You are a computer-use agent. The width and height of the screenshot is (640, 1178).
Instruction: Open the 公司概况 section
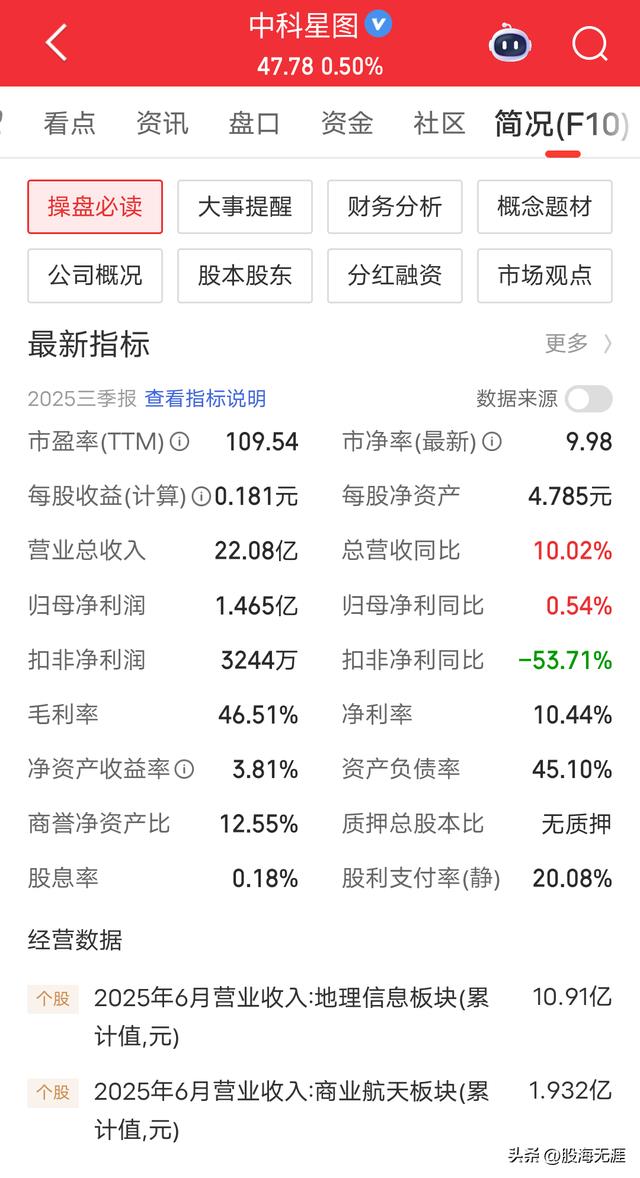coord(95,276)
